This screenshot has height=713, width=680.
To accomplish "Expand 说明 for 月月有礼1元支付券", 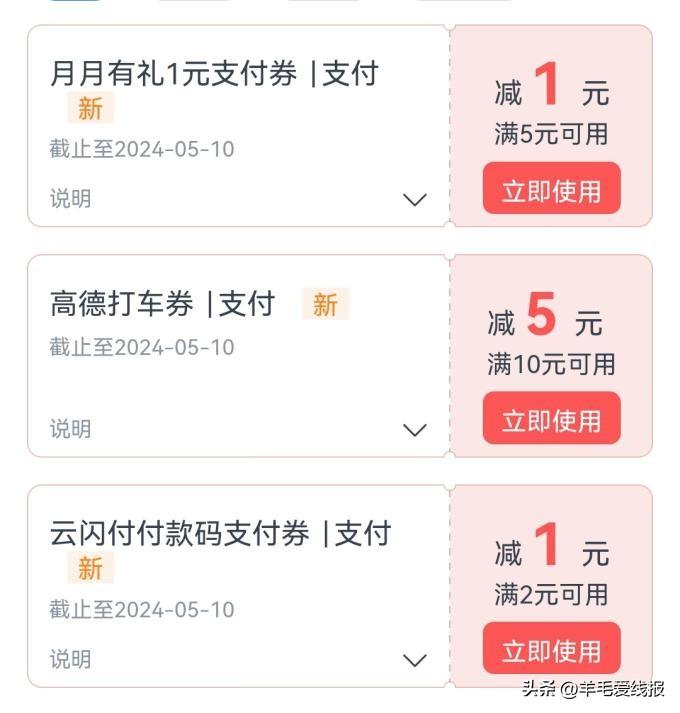I will pos(414,200).
